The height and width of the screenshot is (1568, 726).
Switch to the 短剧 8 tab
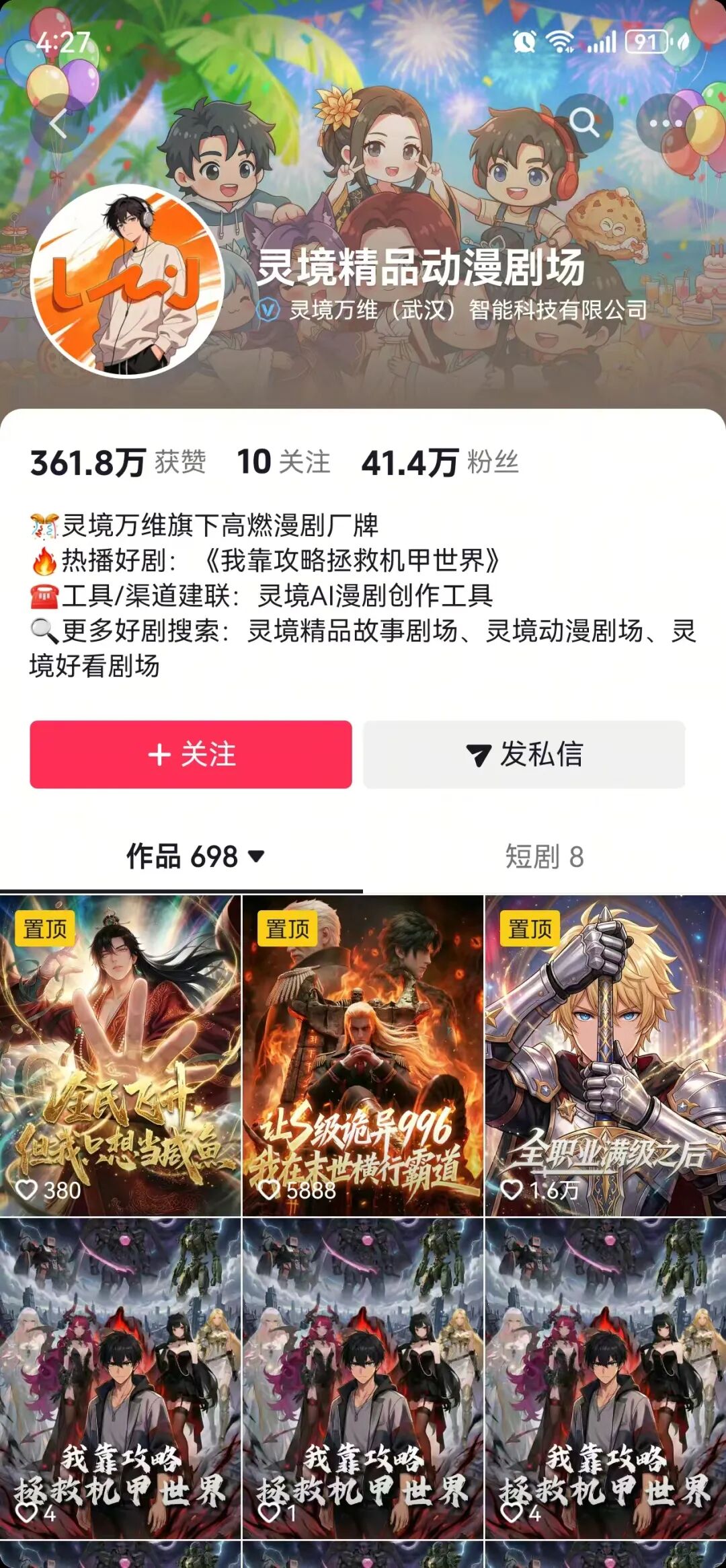544,856
